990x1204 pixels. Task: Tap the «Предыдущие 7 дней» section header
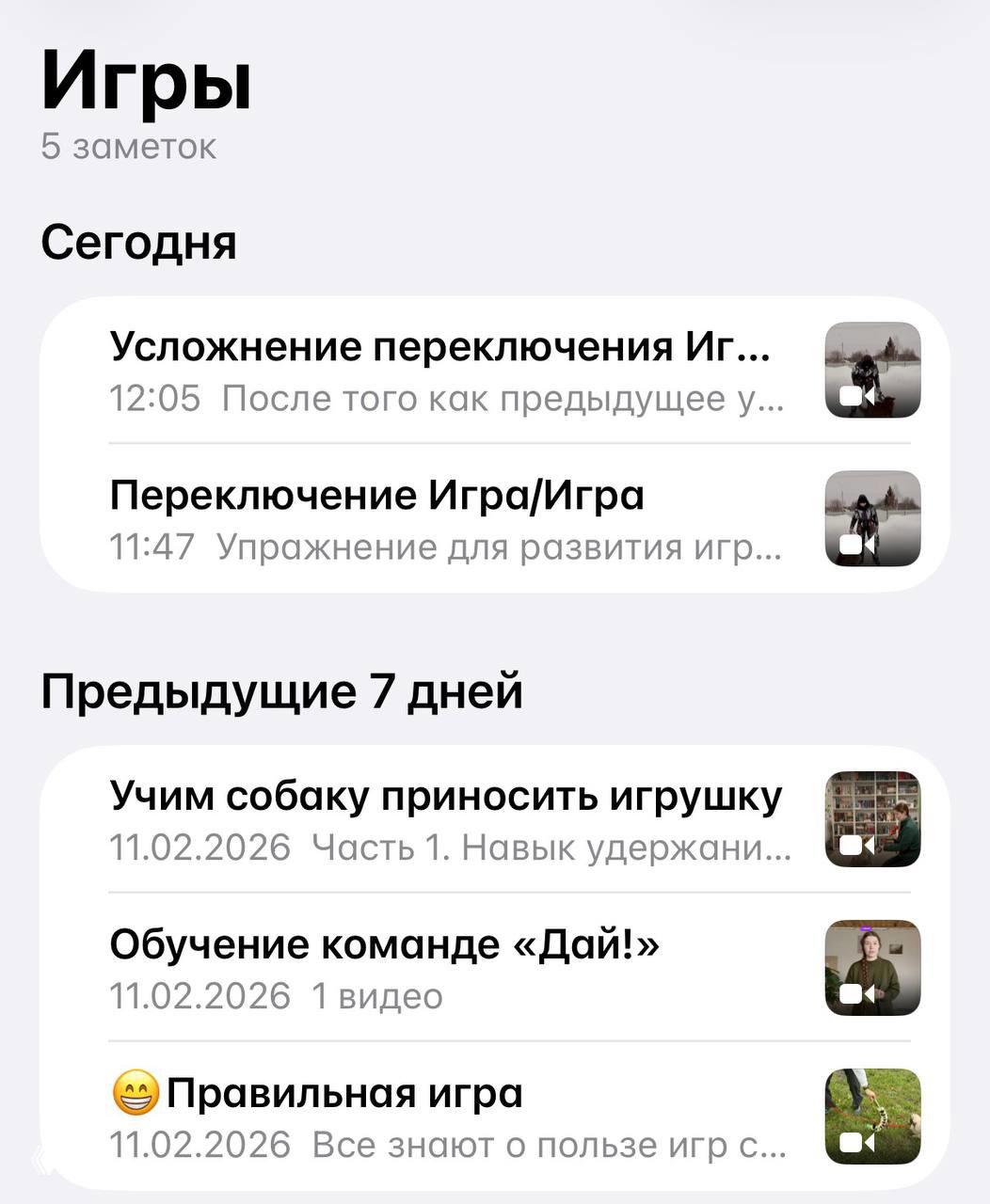click(282, 689)
